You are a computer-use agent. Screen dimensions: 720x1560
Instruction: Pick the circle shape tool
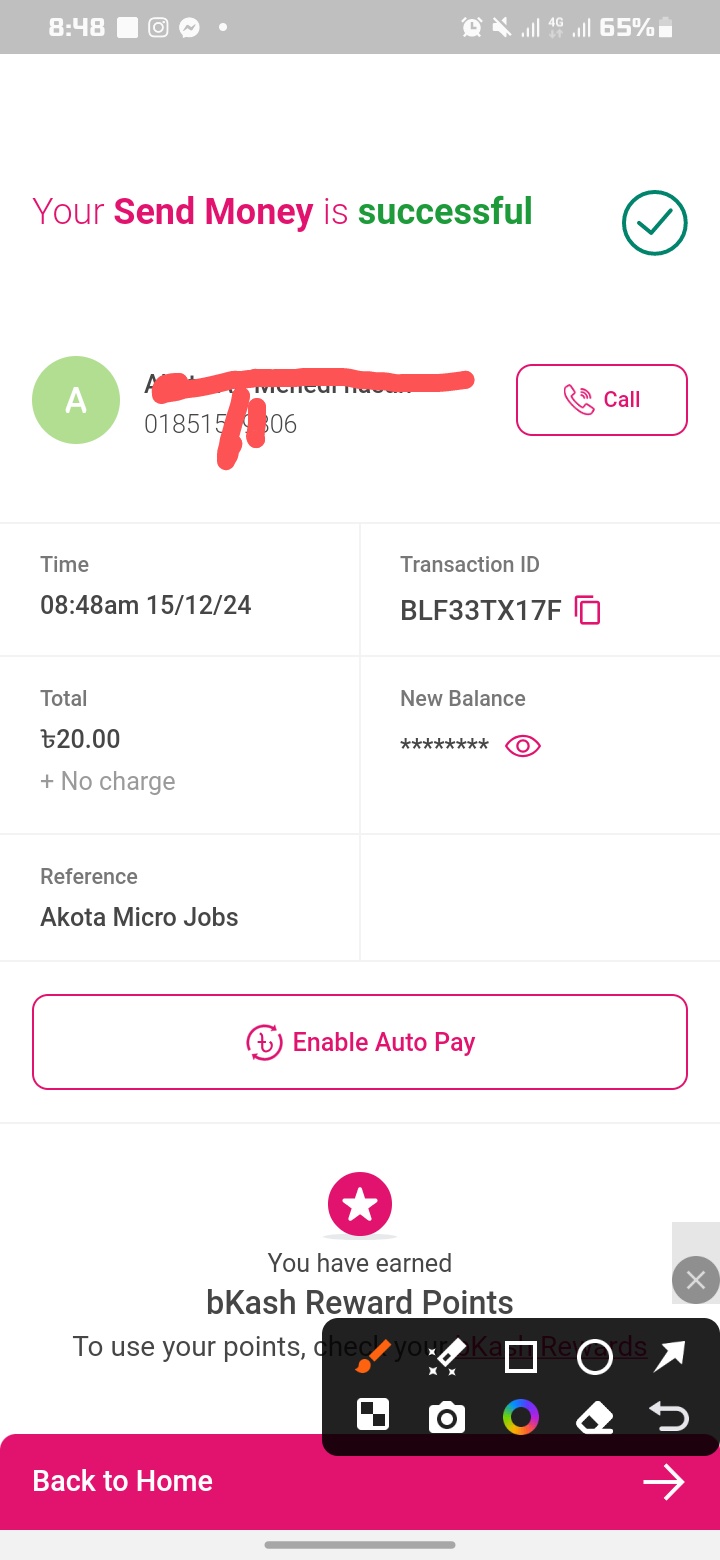595,1356
